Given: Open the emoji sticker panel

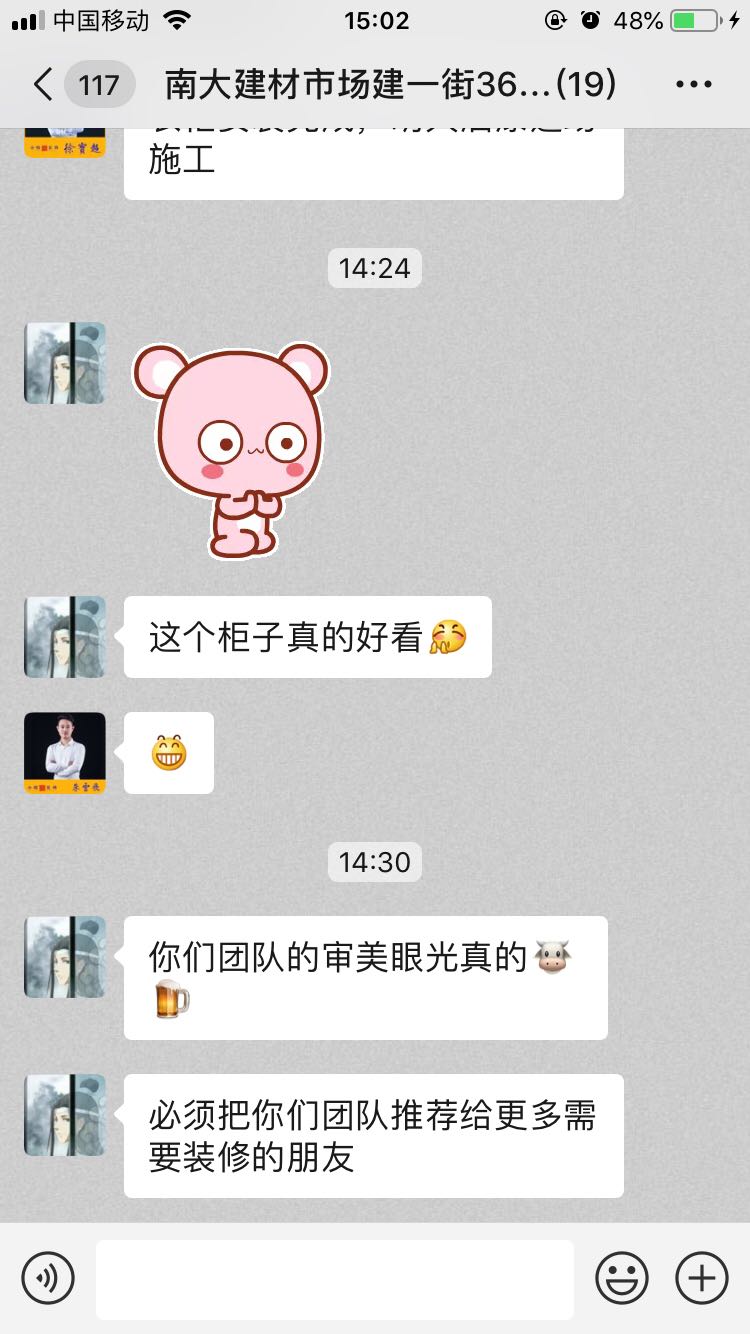Looking at the screenshot, I should pyautogui.click(x=622, y=1277).
